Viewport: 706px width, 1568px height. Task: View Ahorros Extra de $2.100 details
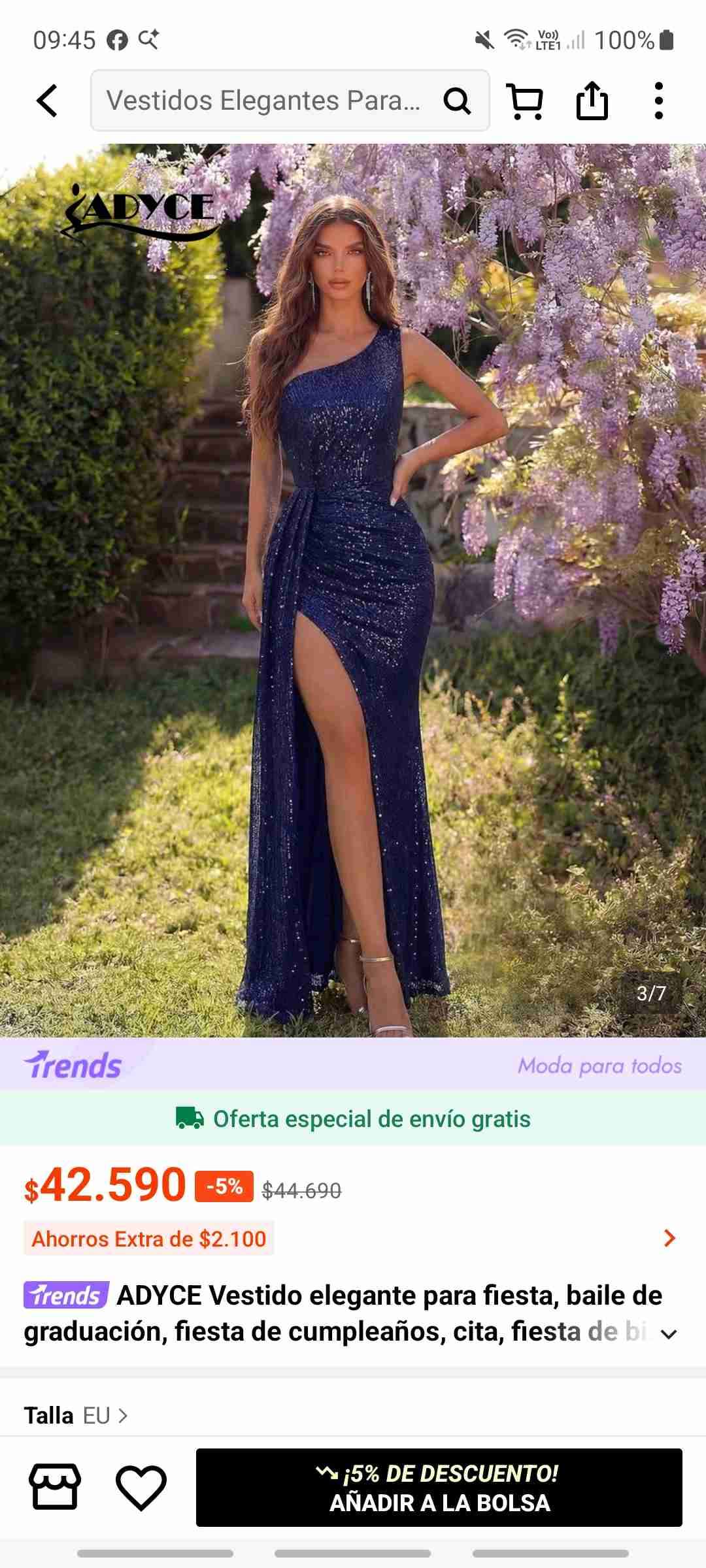click(669, 1238)
